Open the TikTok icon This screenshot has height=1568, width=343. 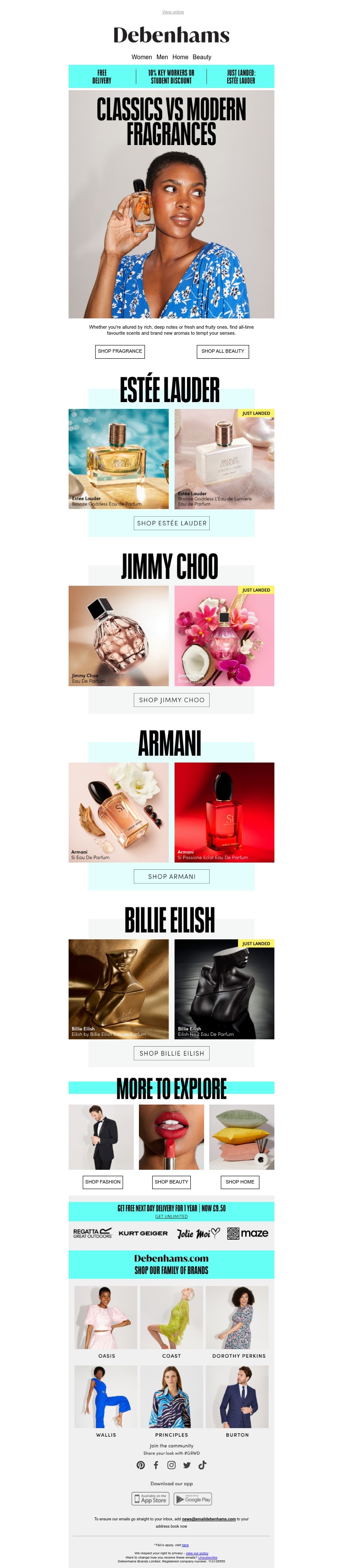click(202, 1465)
